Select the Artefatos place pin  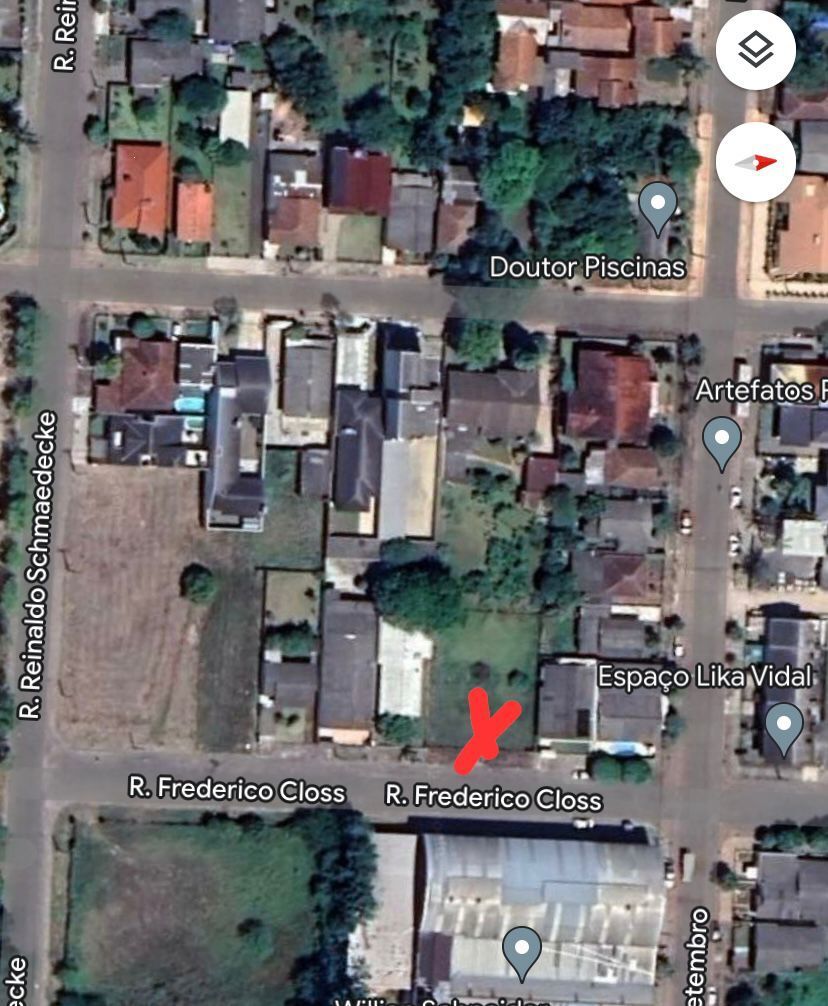(x=722, y=441)
